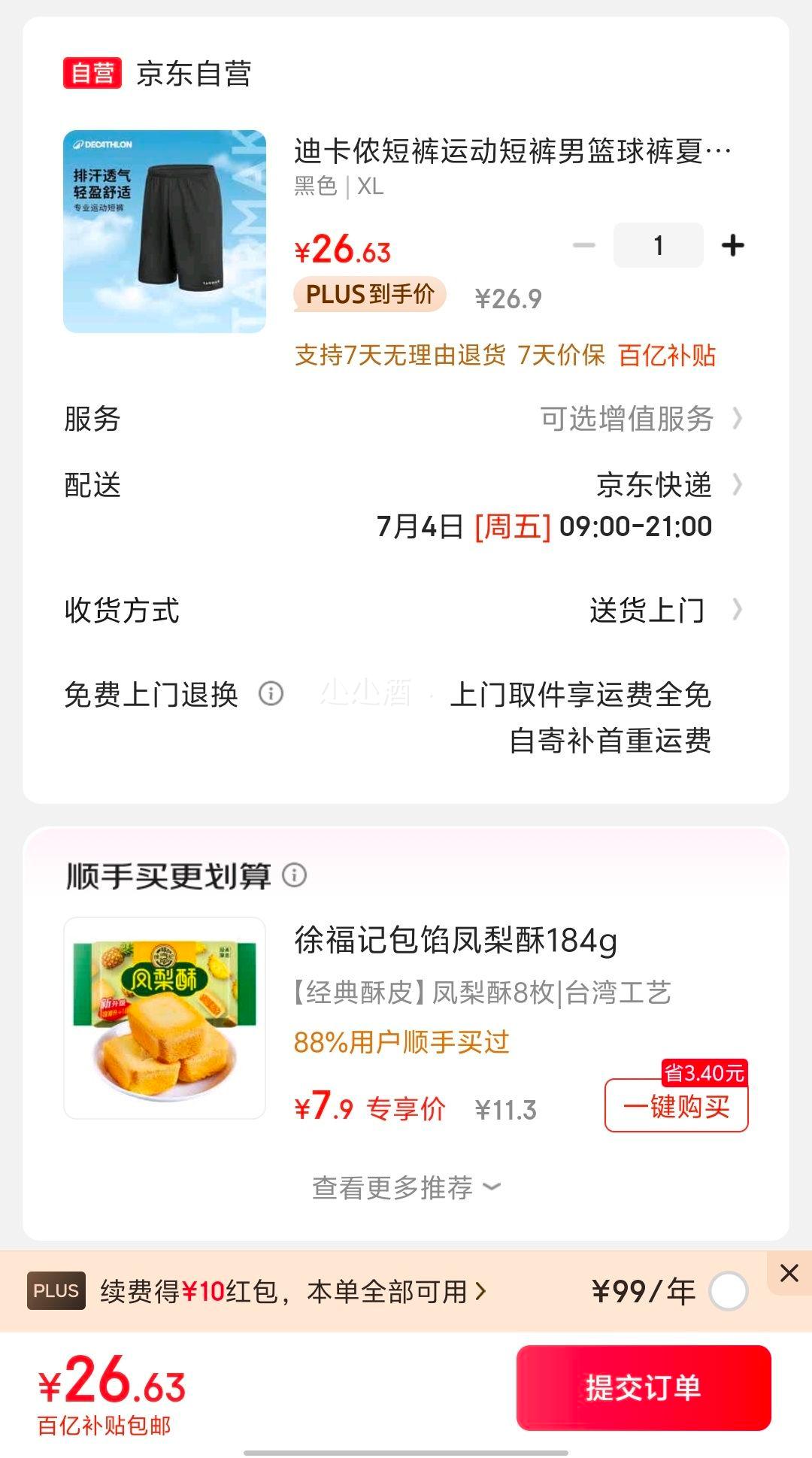
Task: Submit order with 提交订单 button
Action: click(x=644, y=1387)
